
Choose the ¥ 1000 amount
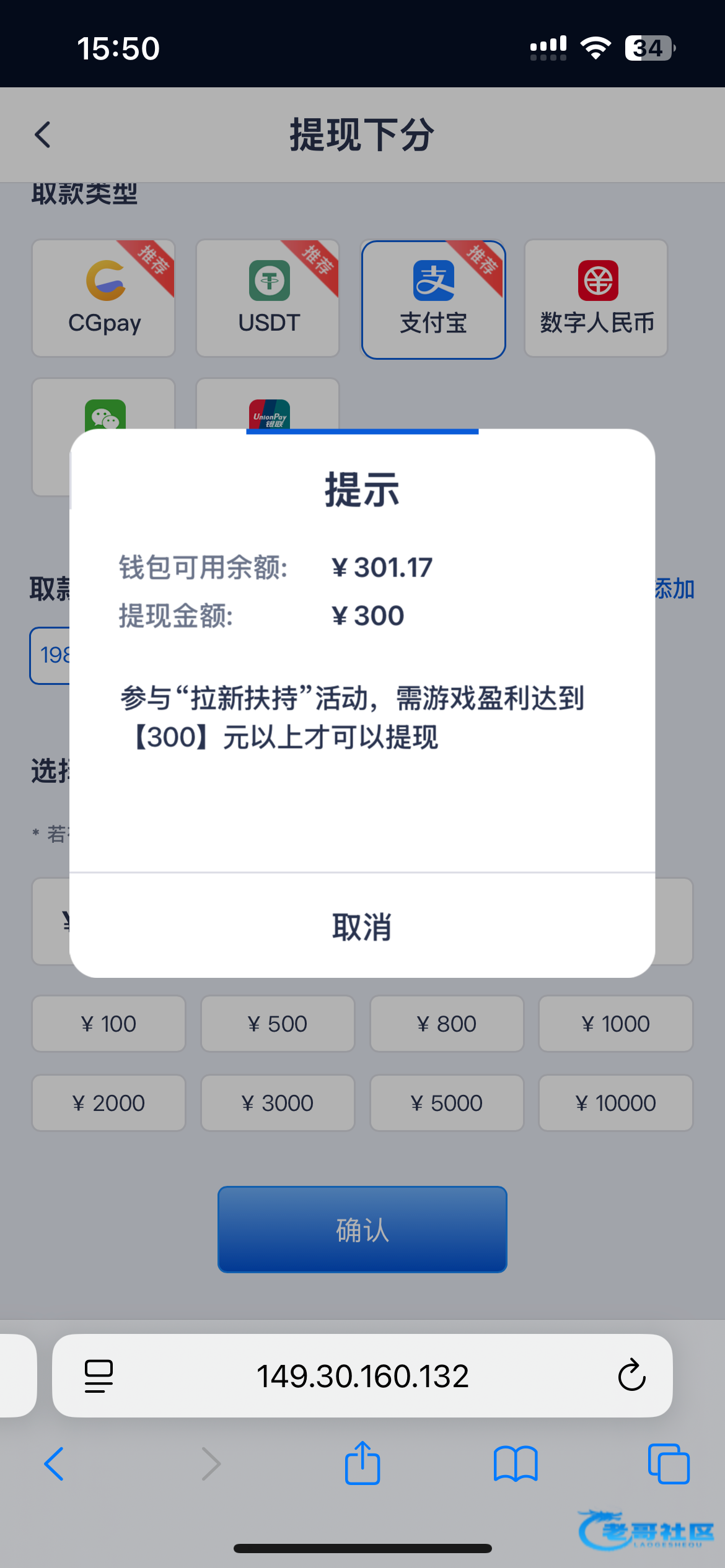615,1024
